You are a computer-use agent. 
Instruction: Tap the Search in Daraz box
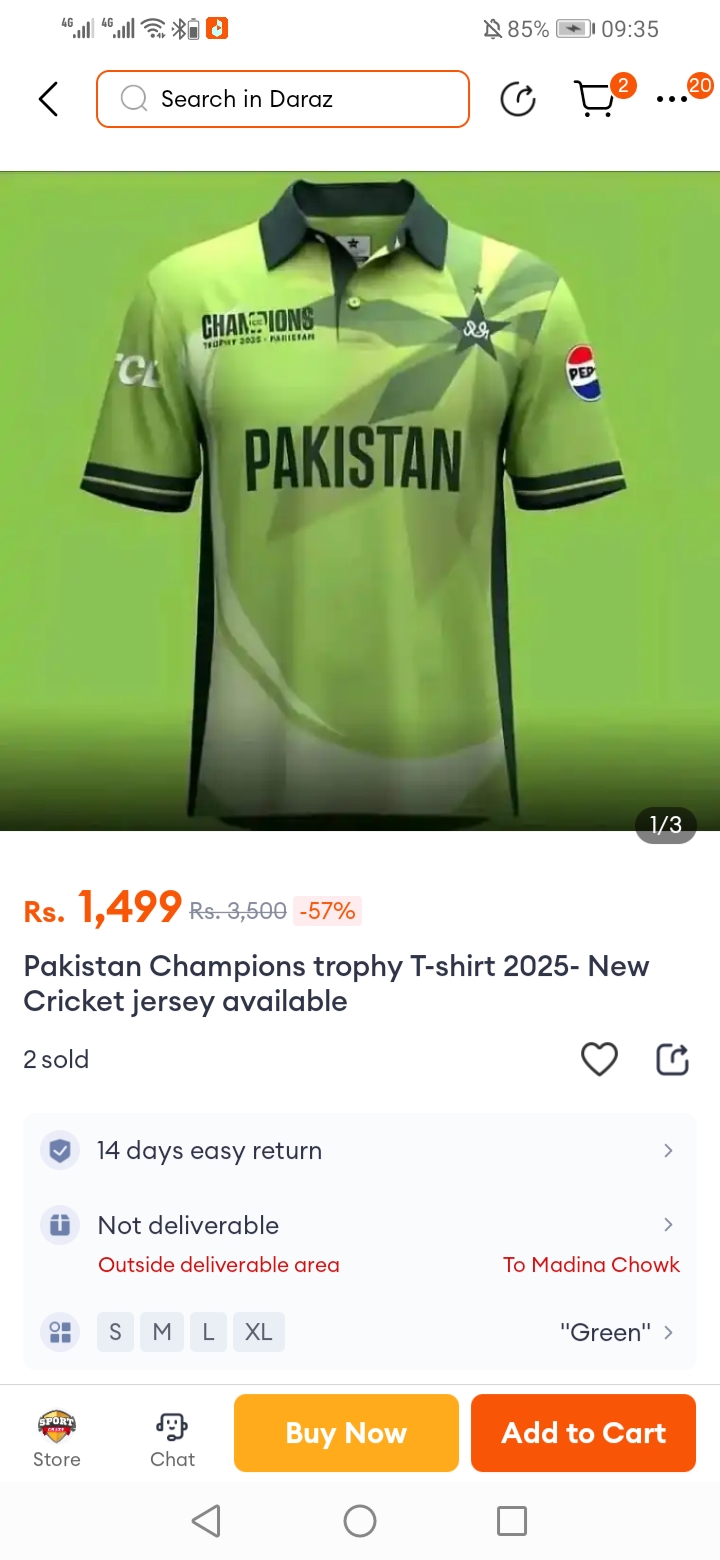click(283, 99)
